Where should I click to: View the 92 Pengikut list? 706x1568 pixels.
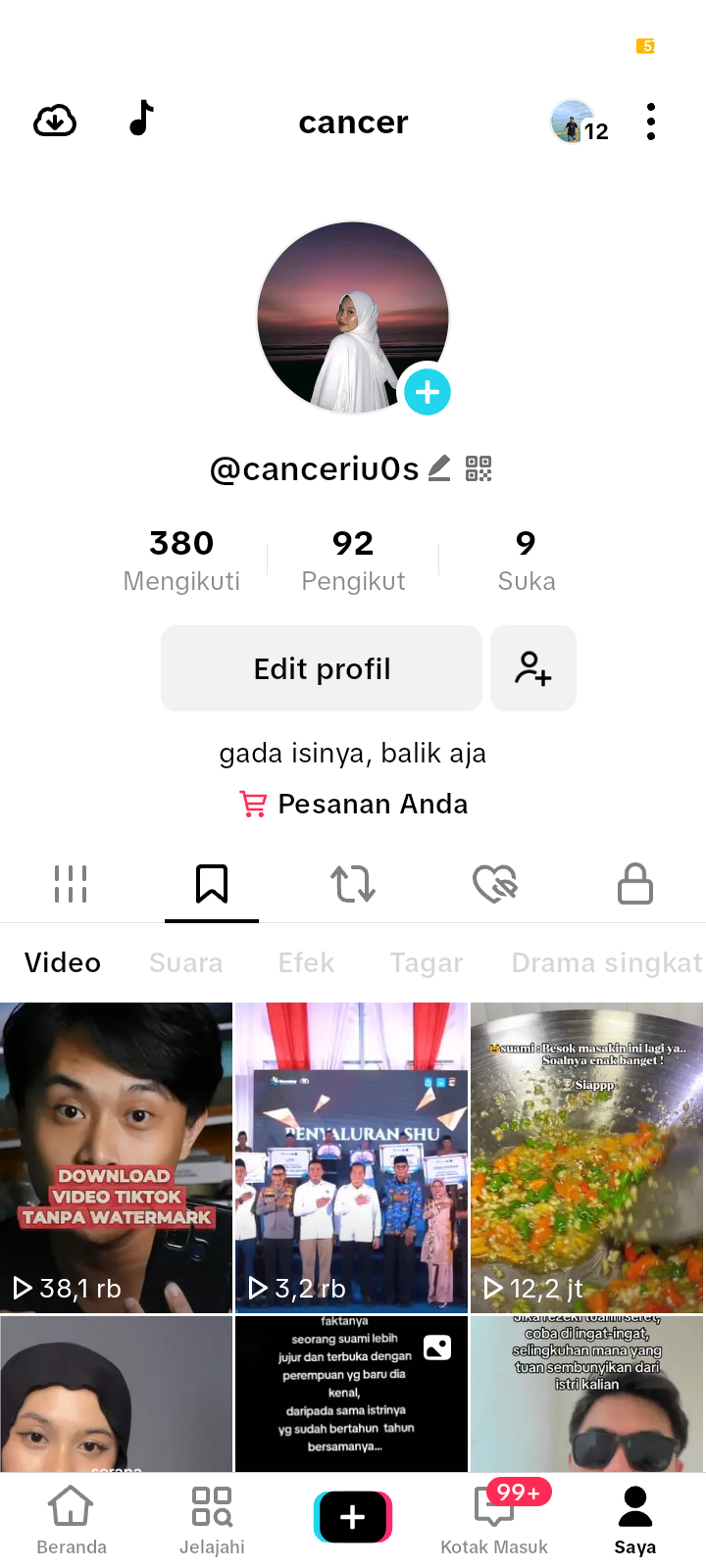(353, 561)
